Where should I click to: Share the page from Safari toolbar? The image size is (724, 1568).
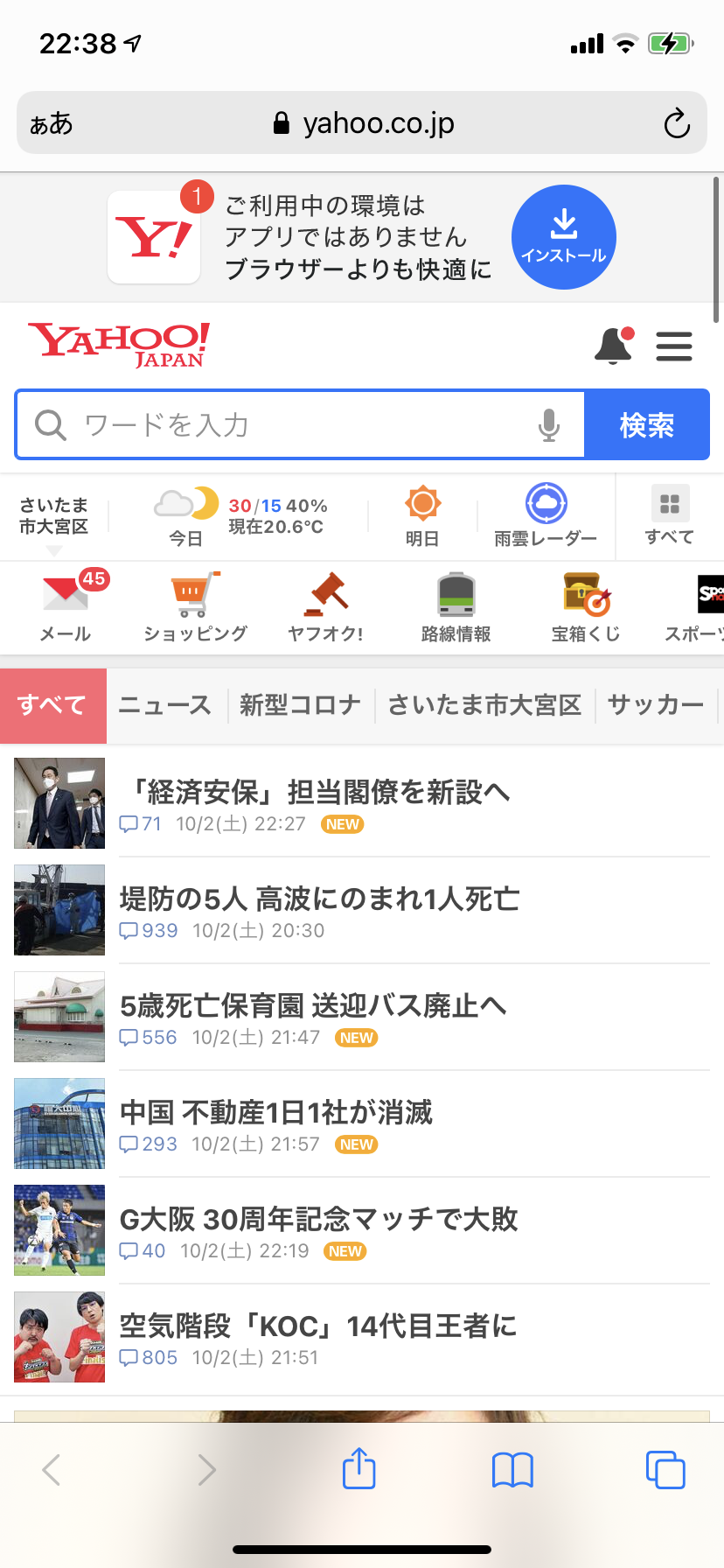tap(359, 1469)
